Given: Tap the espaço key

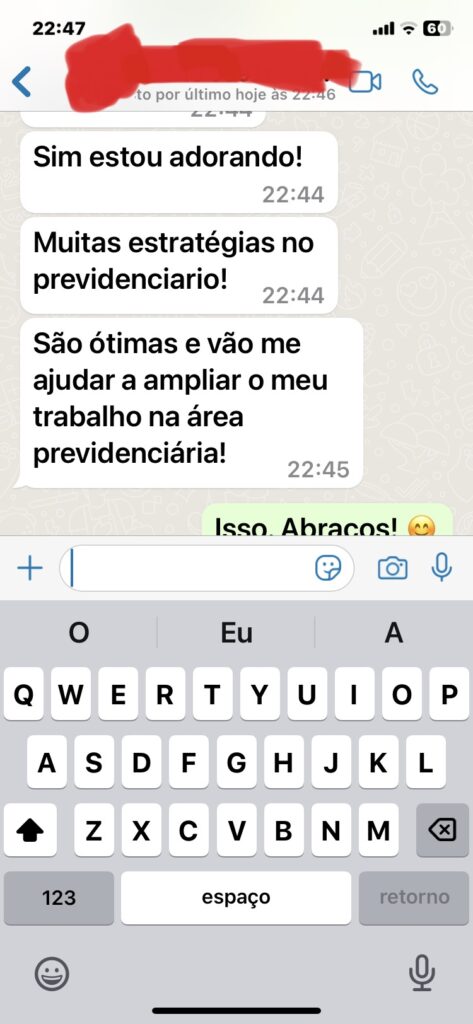Looking at the screenshot, I should [x=236, y=898].
